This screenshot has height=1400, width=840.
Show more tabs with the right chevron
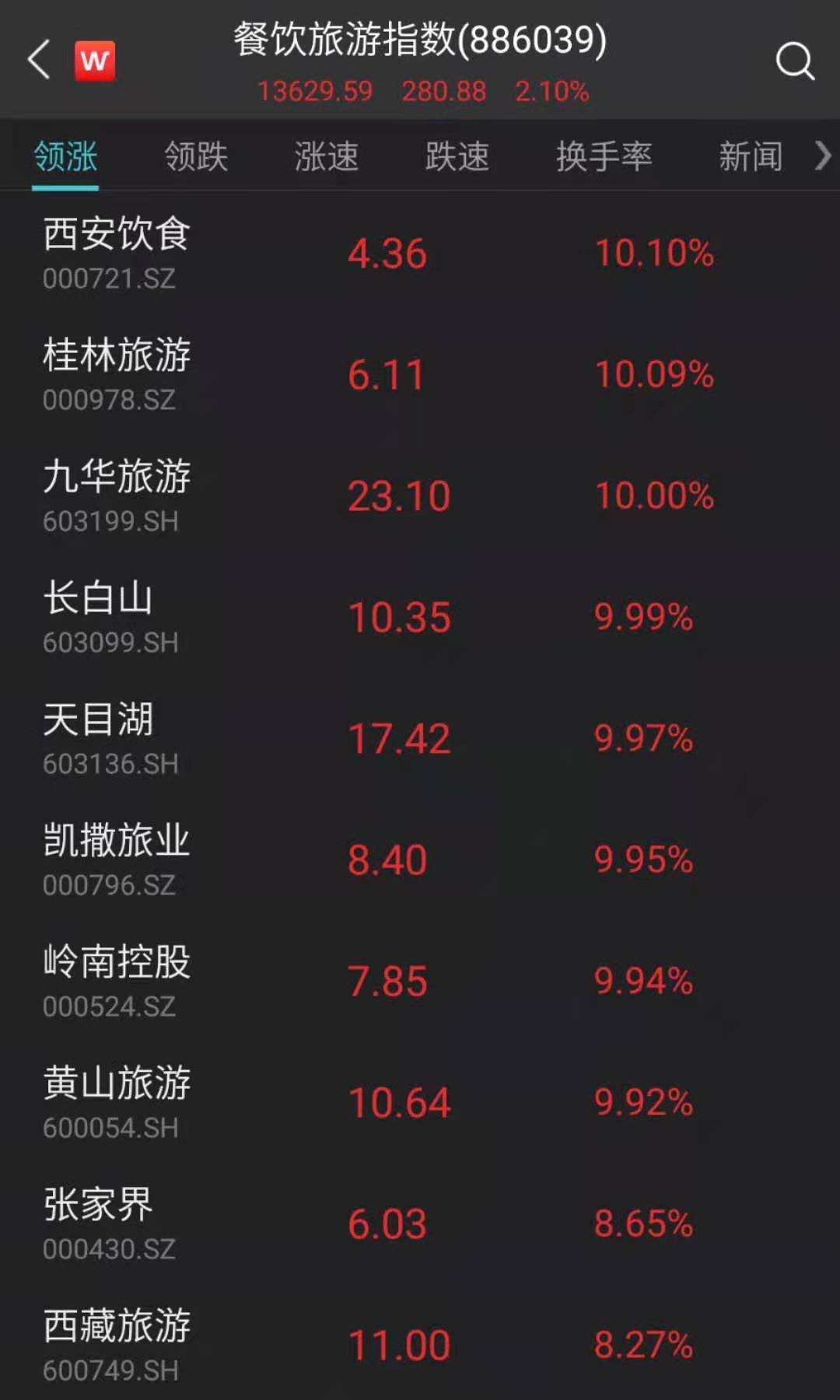click(823, 156)
